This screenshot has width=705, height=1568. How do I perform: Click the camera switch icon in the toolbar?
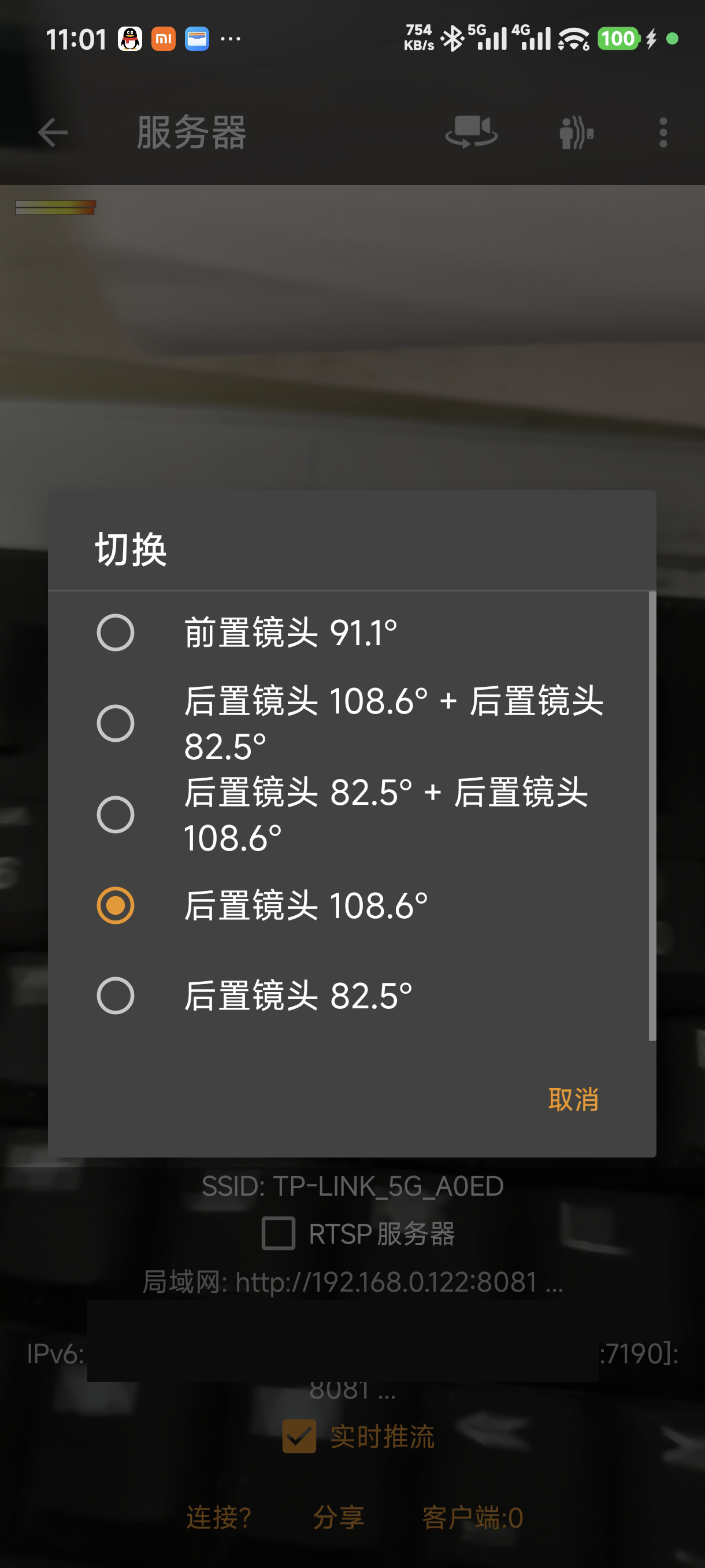click(x=472, y=133)
